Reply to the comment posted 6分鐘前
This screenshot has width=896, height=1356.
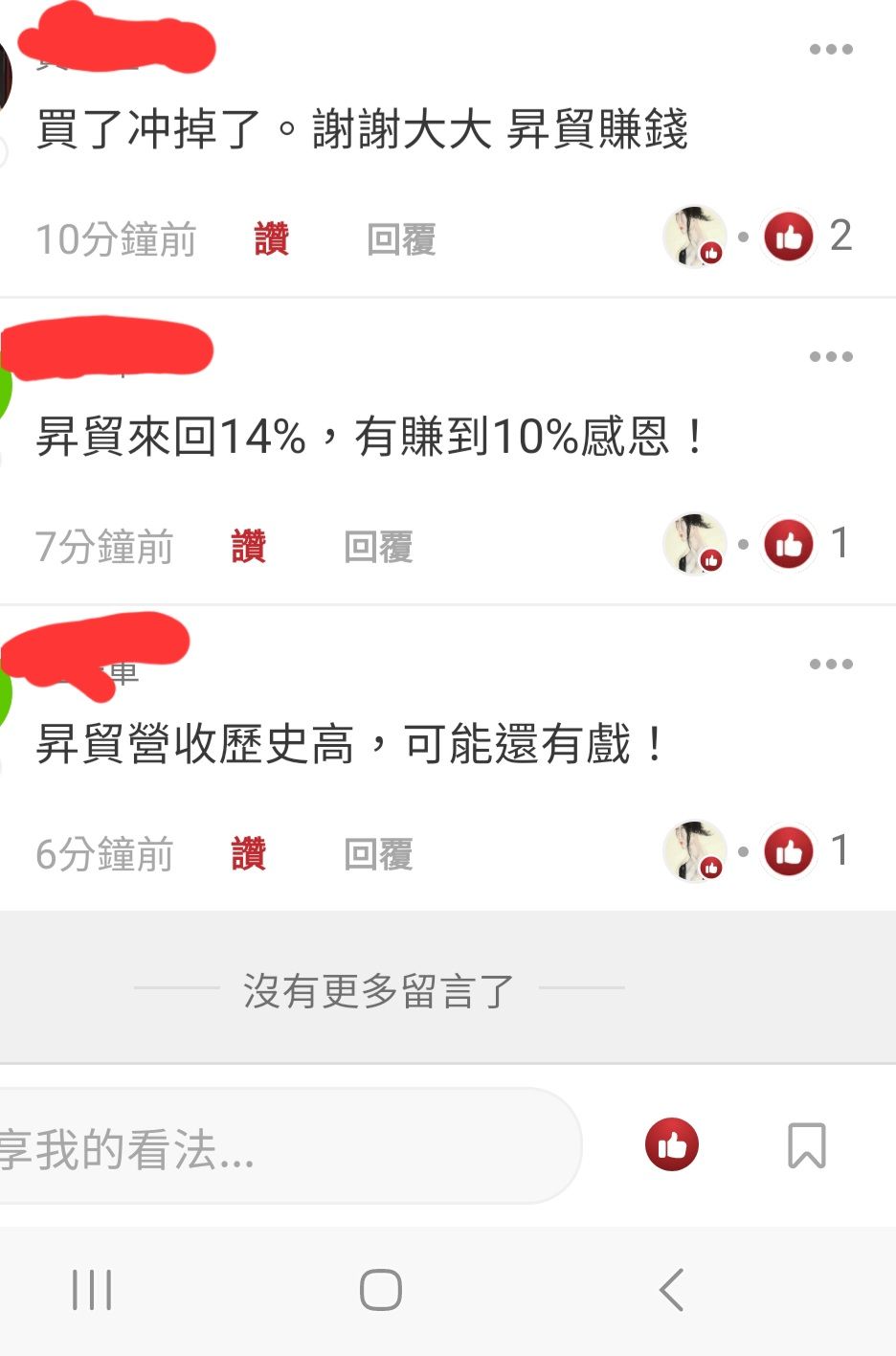[378, 854]
